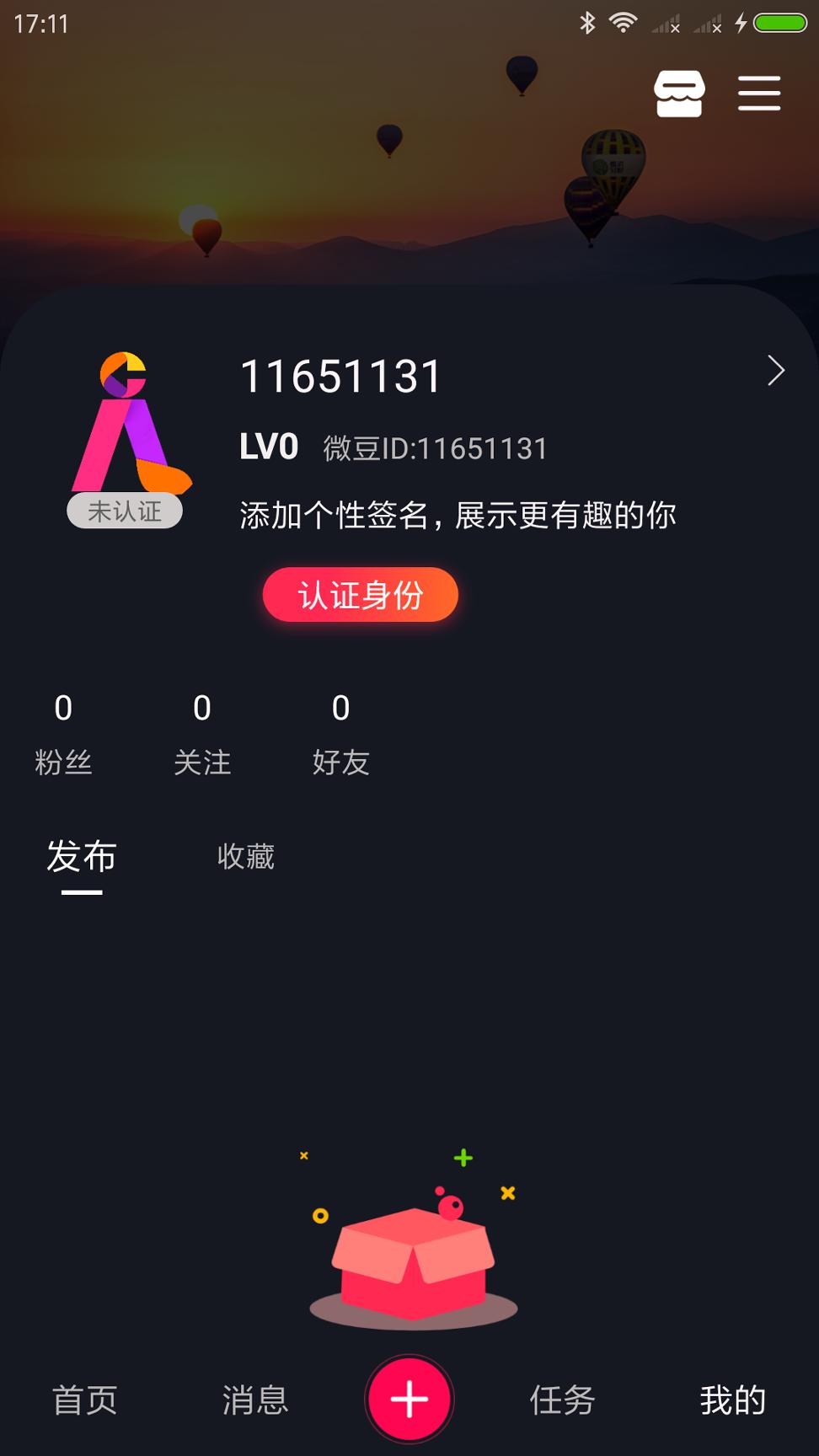Tap the 未认证 verification badge

click(125, 511)
